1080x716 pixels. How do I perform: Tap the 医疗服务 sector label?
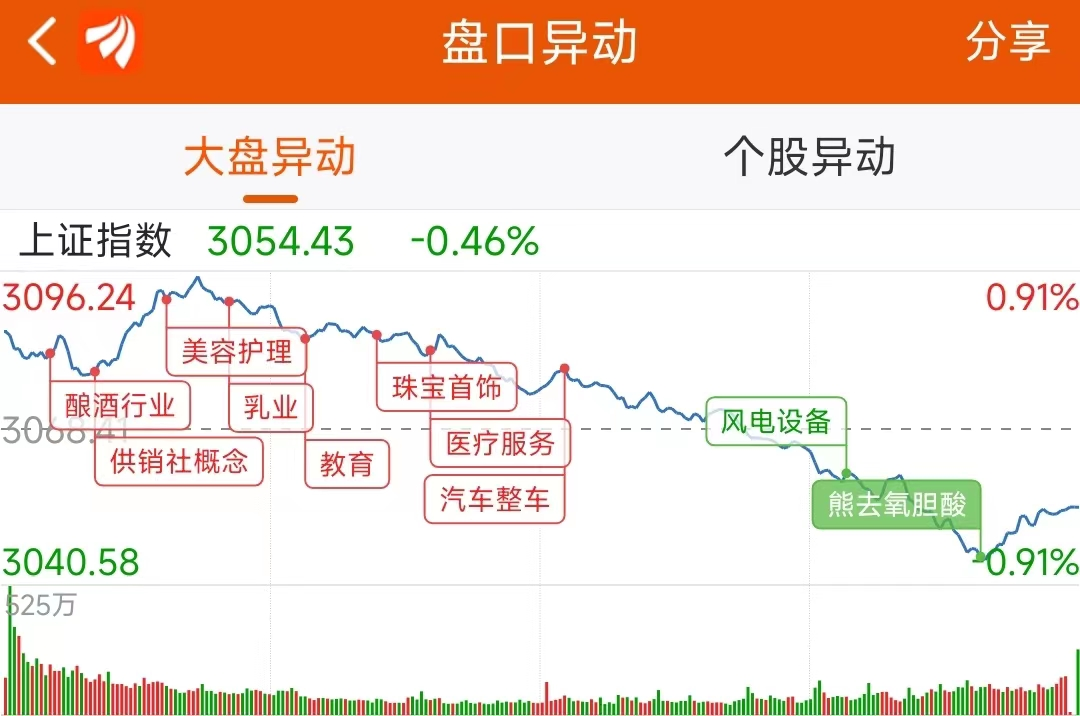pyautogui.click(x=500, y=443)
